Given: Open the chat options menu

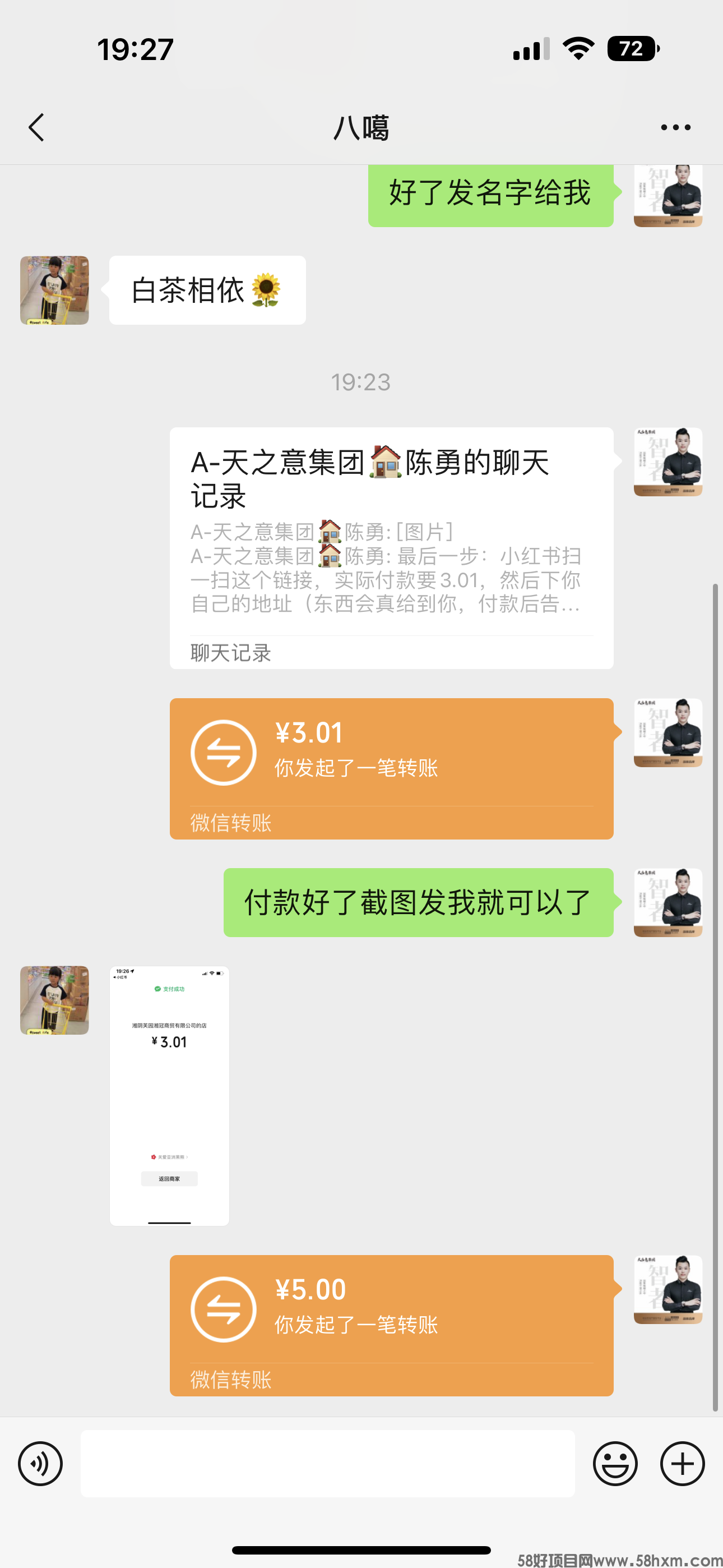Looking at the screenshot, I should [x=675, y=127].
